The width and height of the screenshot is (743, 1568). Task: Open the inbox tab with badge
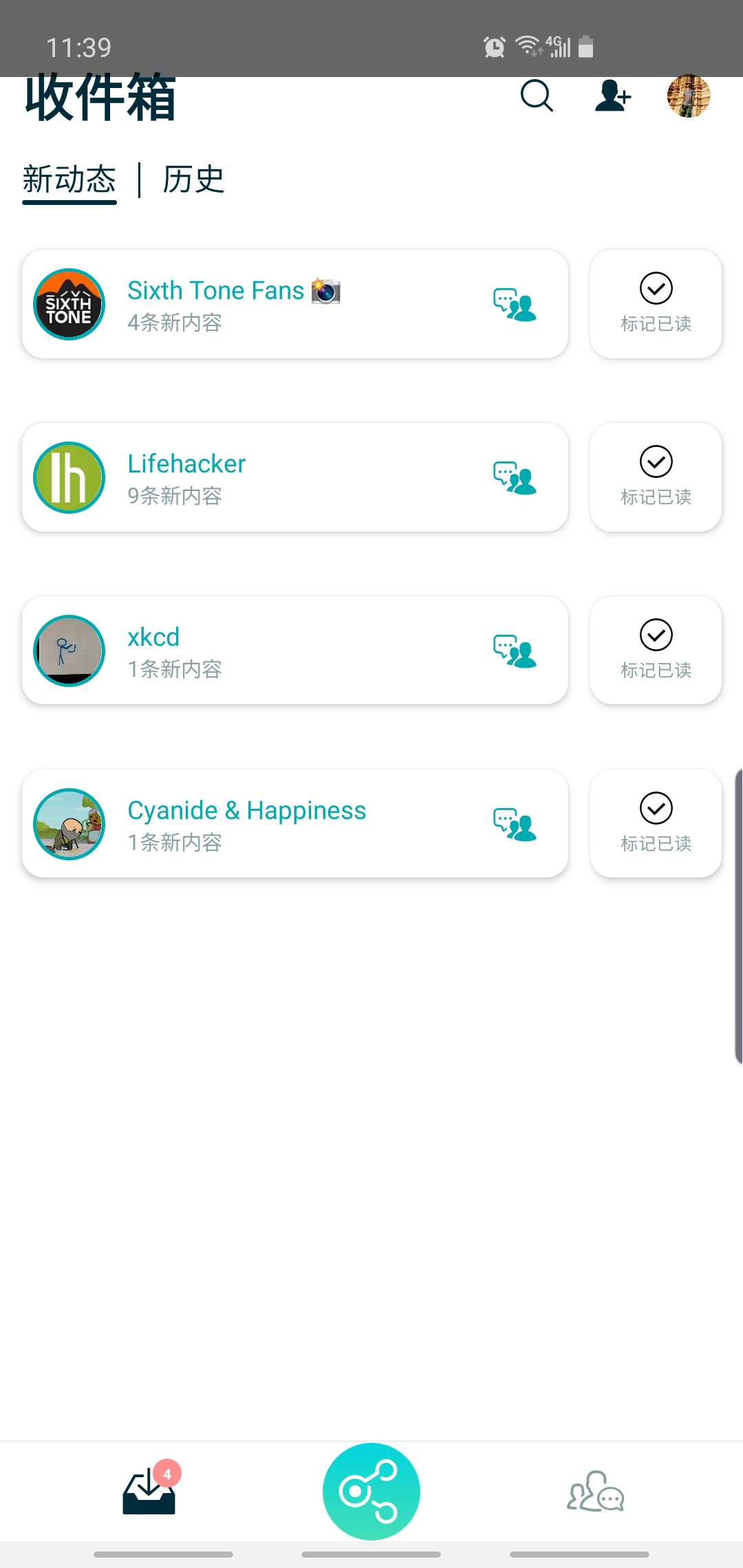point(149,1491)
